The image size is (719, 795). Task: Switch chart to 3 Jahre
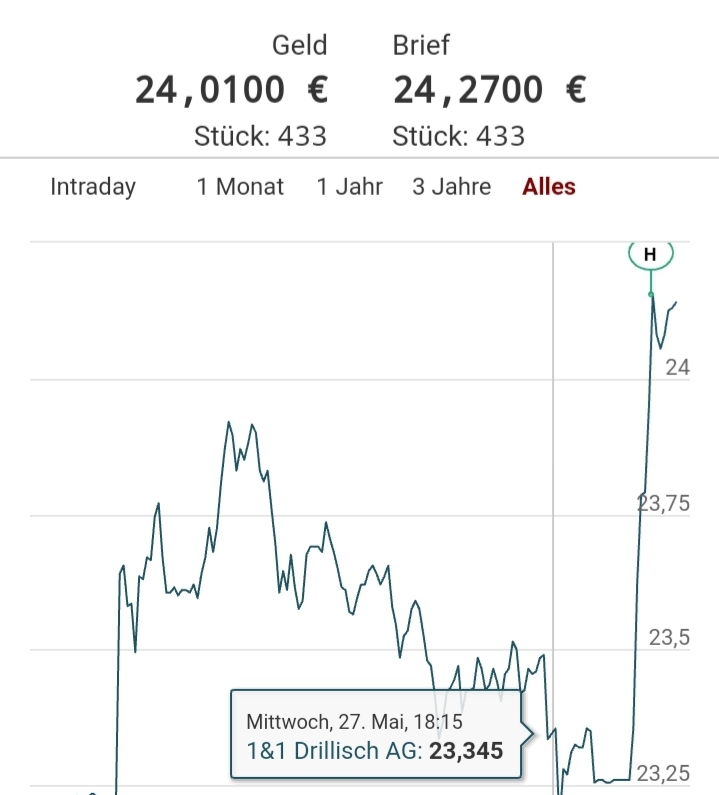pos(451,187)
